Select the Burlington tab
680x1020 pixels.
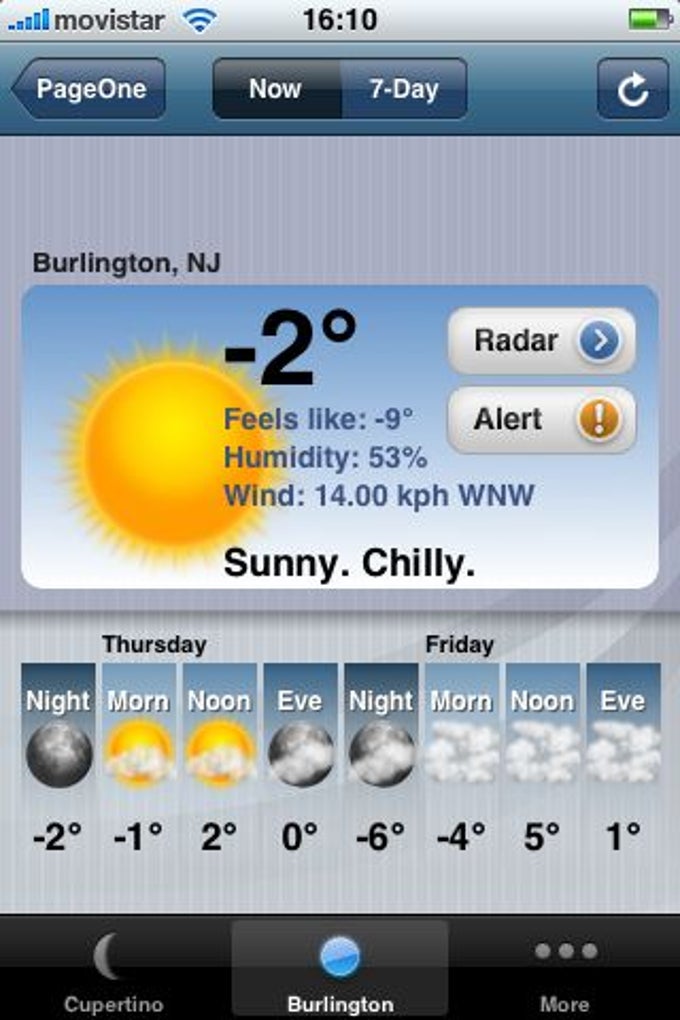340,972
